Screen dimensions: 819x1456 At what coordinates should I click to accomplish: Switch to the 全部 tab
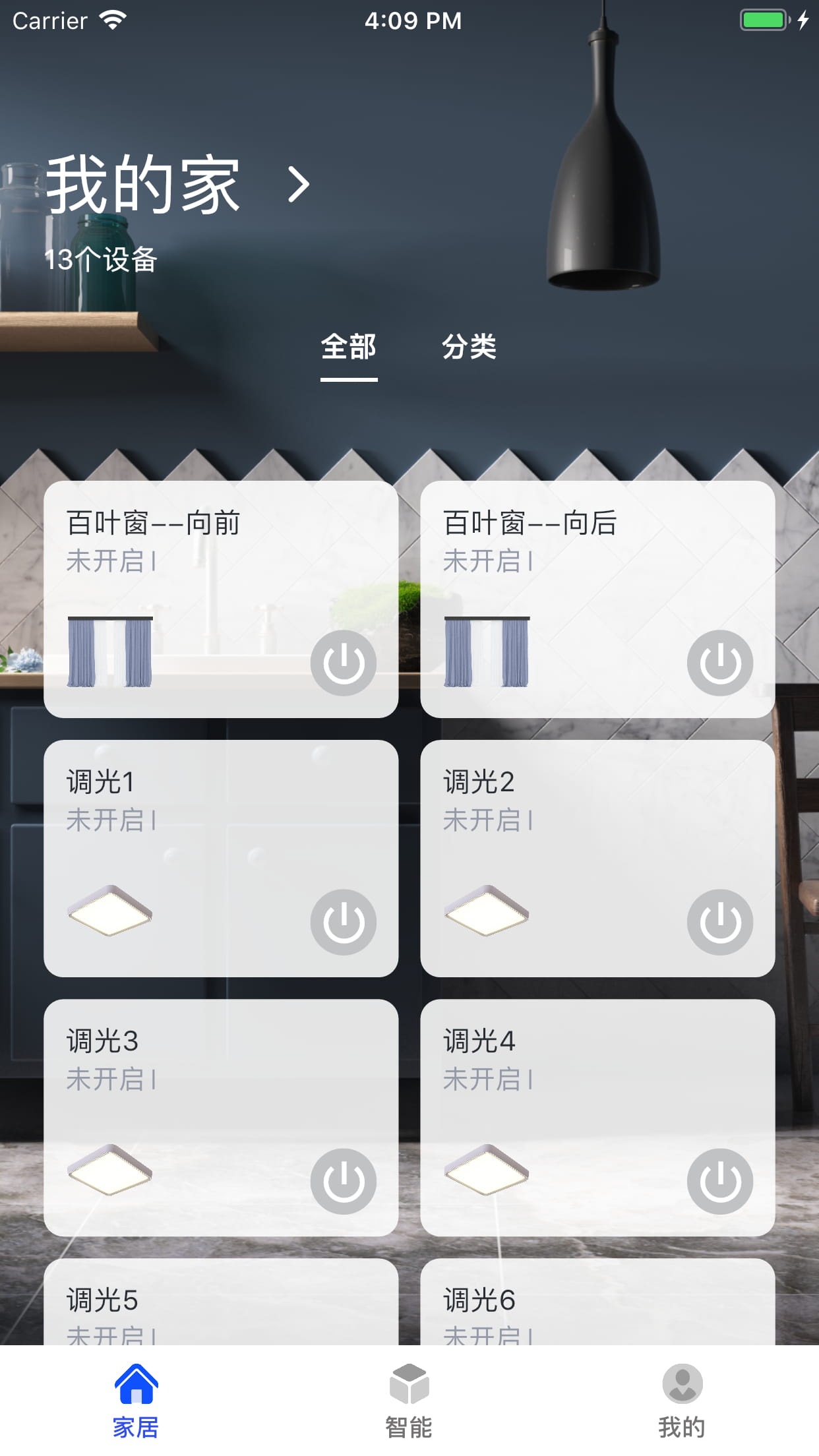pos(348,347)
